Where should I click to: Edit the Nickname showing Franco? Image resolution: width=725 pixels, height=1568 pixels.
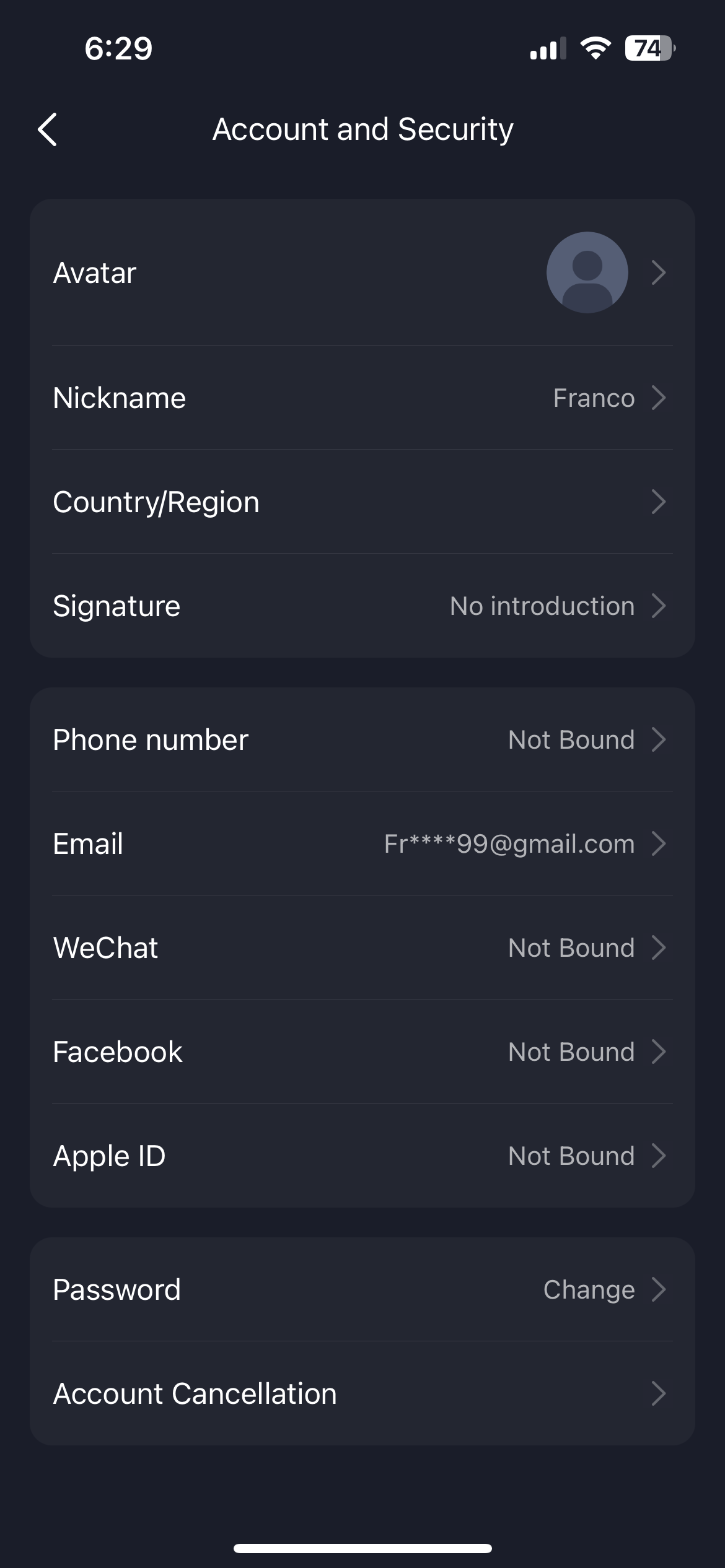[362, 398]
